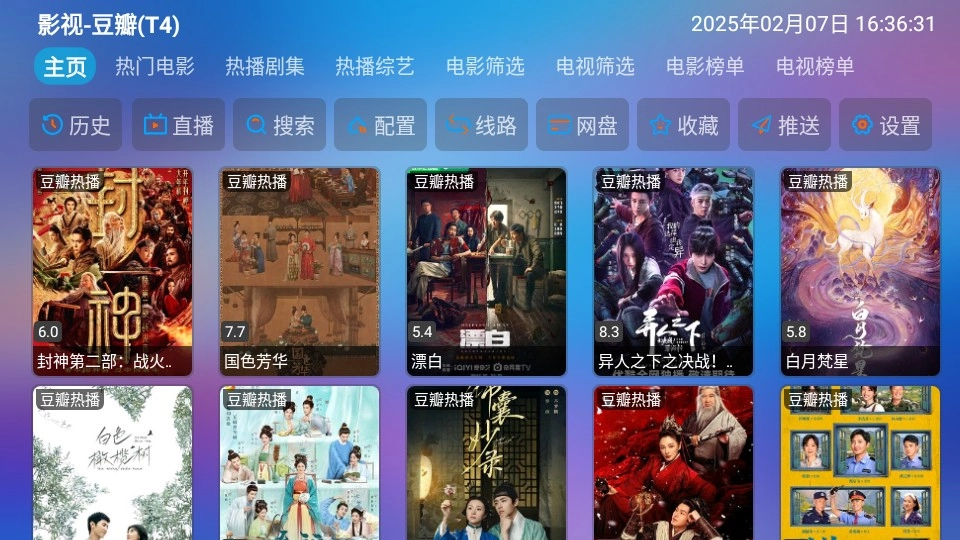Select the 国色芳华 poster
960x540 pixels.
299,271
